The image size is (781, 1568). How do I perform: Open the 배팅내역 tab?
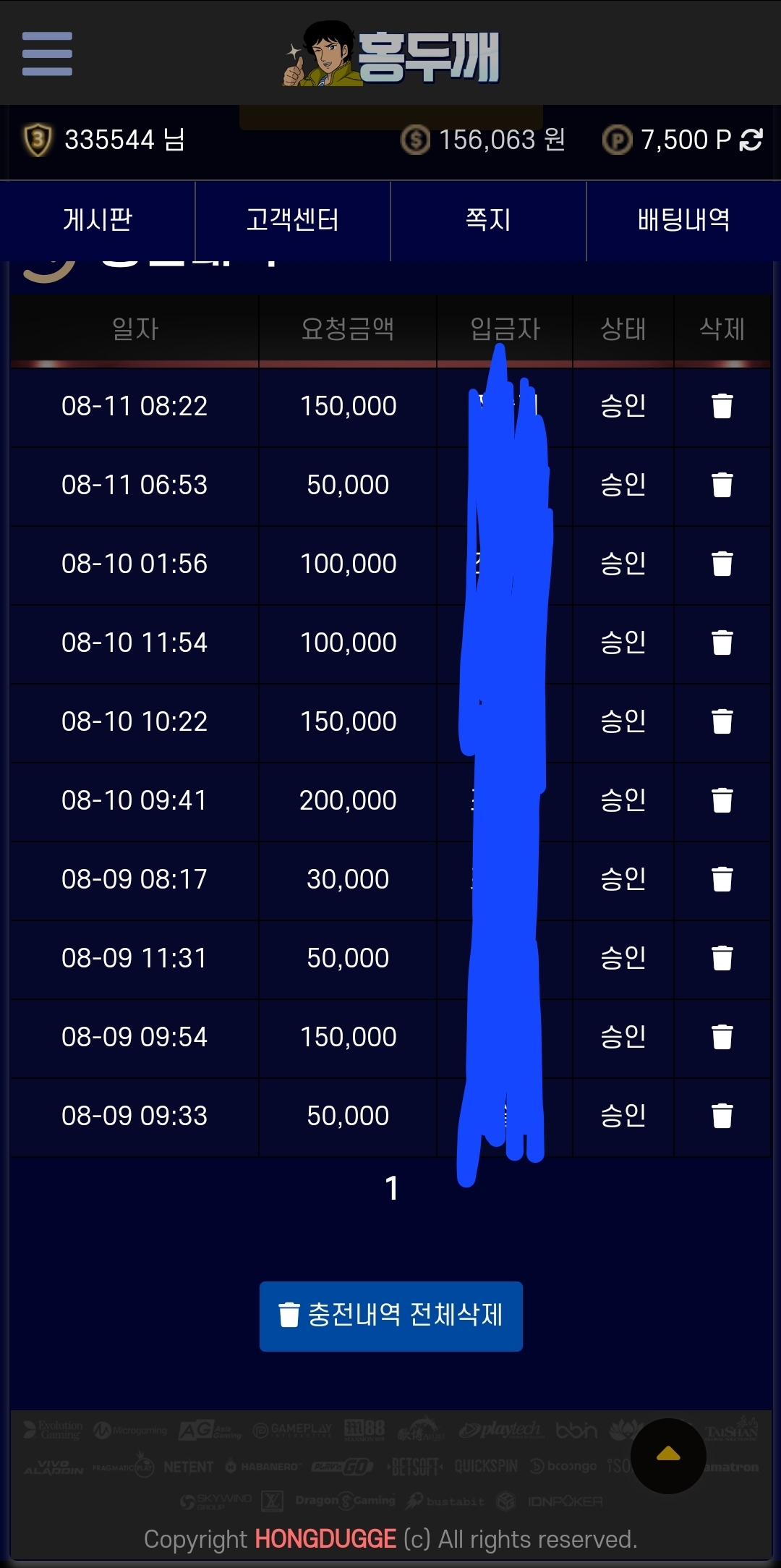coord(683,220)
